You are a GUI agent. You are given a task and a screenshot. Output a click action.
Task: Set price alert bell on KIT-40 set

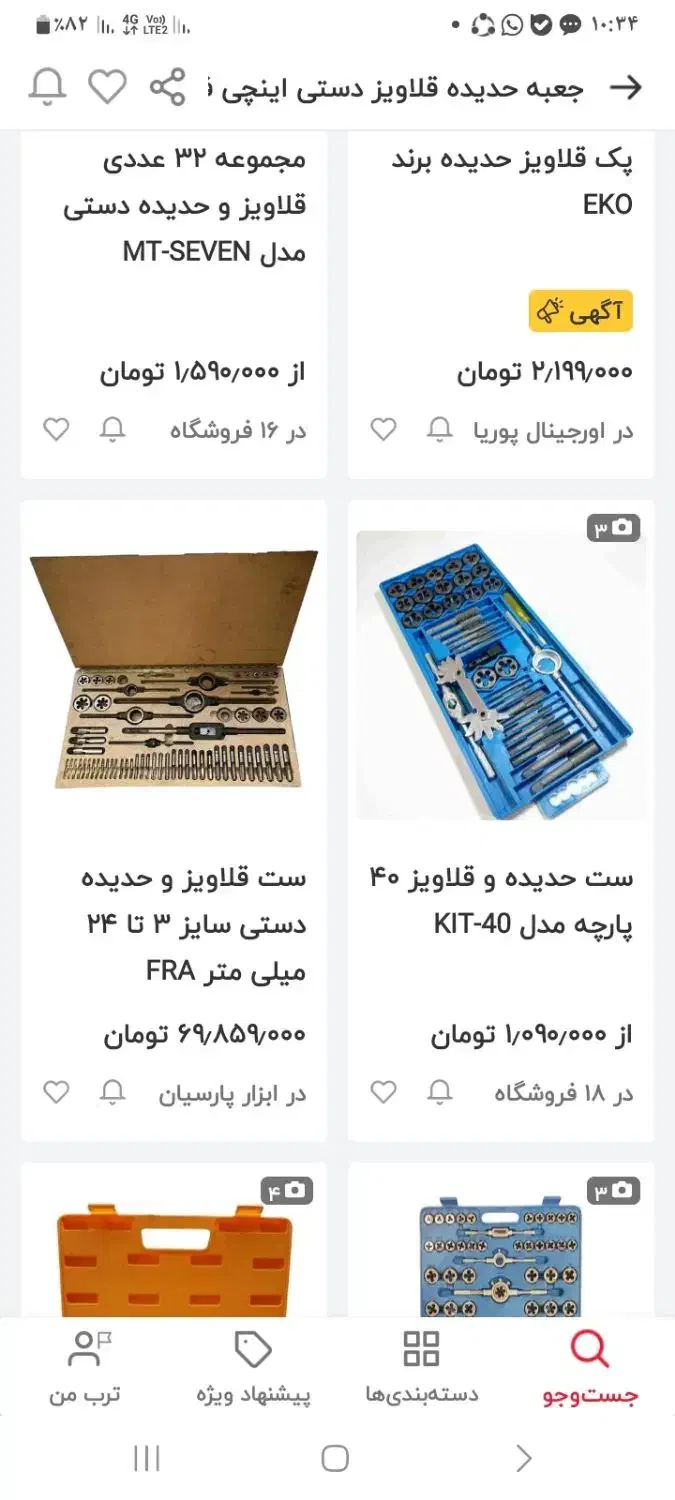point(440,1092)
